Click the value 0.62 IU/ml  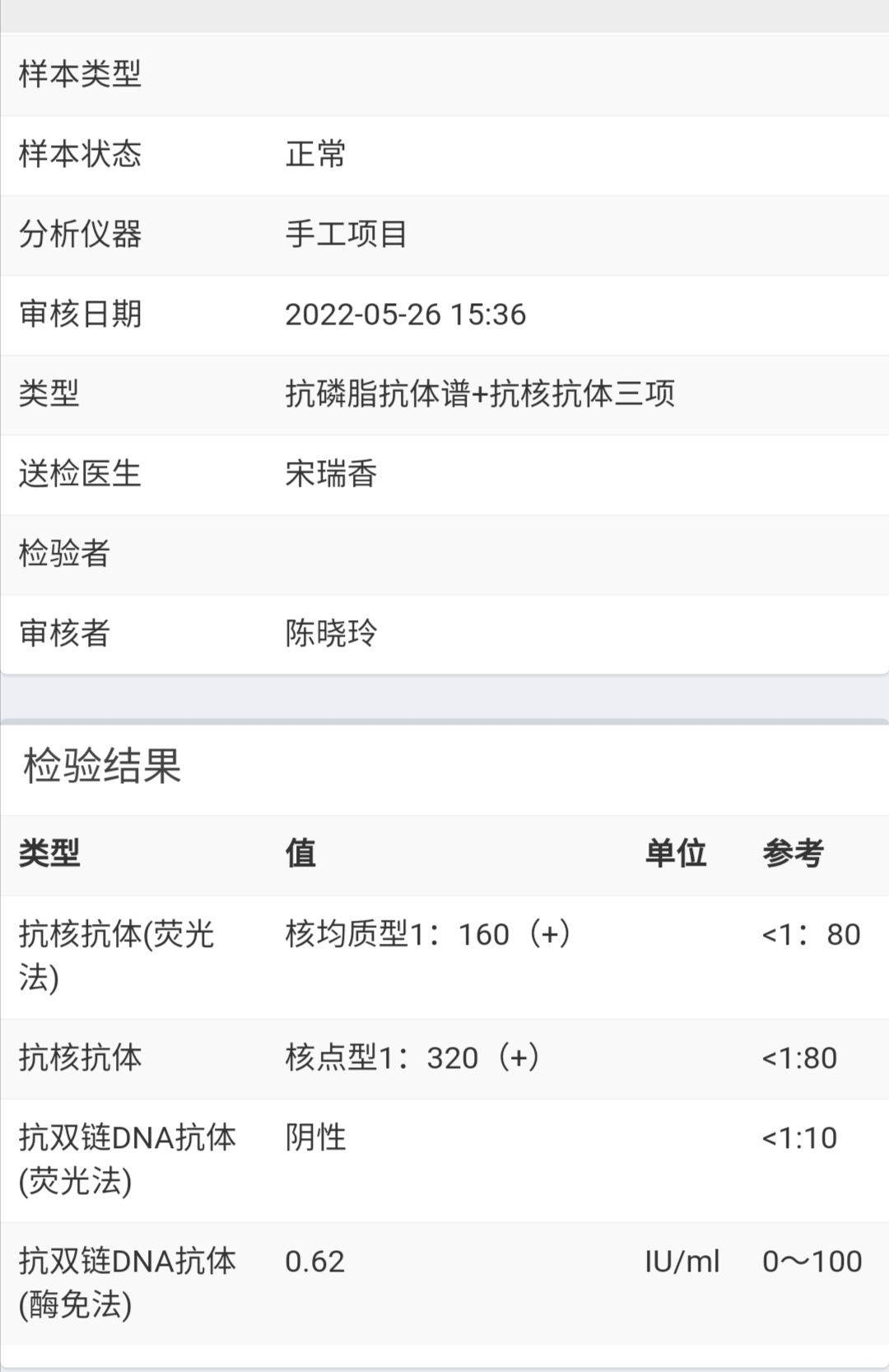tap(315, 1260)
